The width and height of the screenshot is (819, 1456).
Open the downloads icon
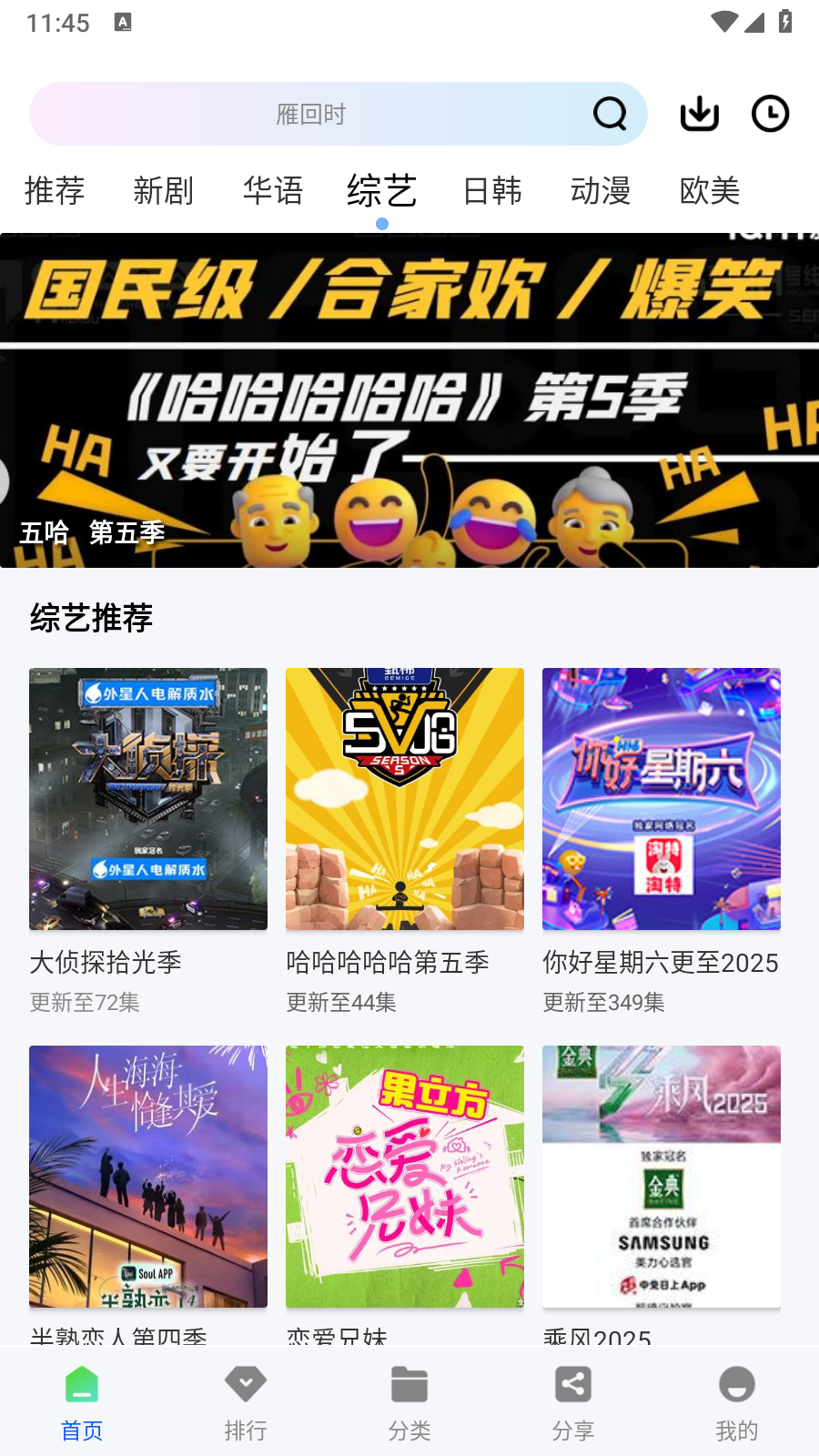699,115
